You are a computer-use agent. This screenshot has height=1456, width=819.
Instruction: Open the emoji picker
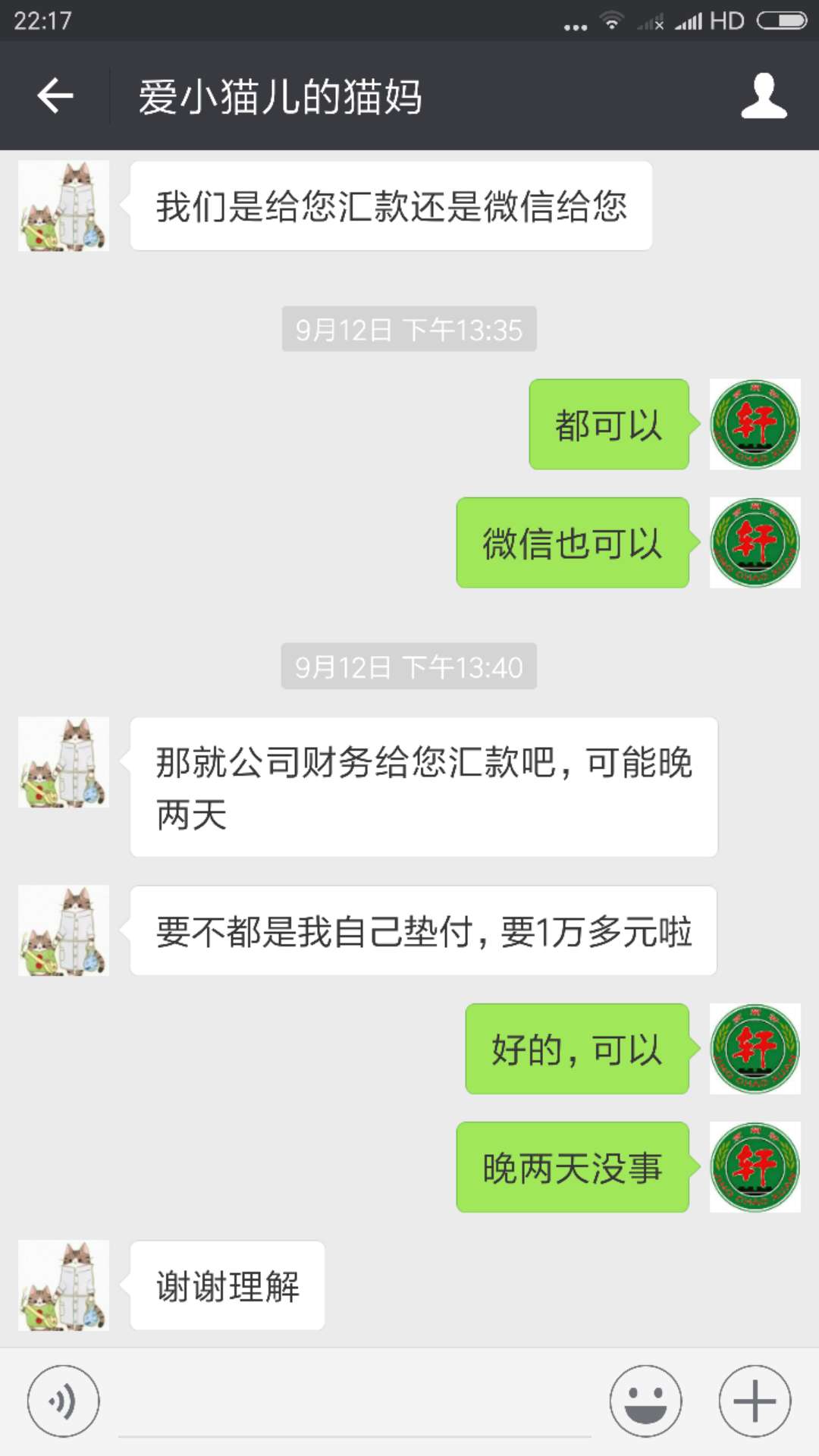pyautogui.click(x=645, y=1401)
